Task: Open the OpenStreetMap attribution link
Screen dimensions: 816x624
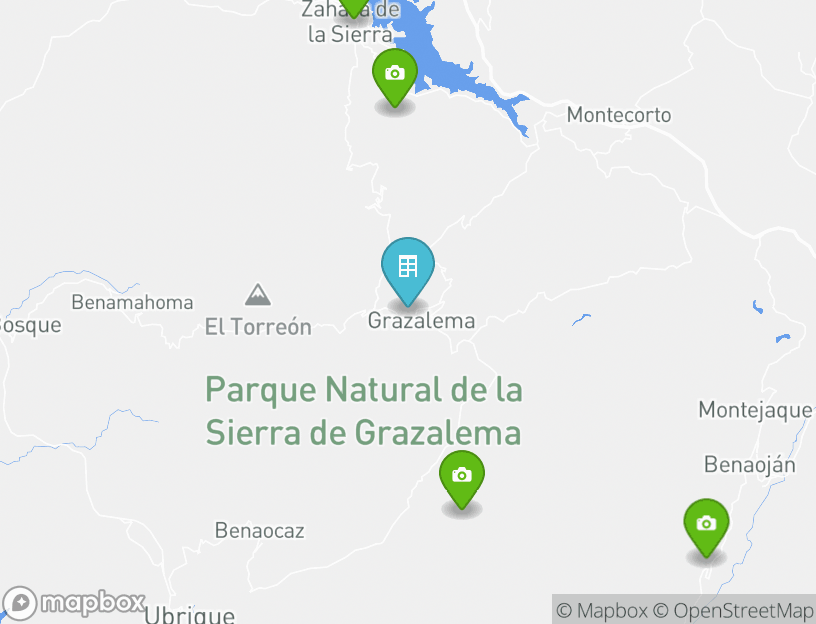Action: pyautogui.click(x=733, y=610)
